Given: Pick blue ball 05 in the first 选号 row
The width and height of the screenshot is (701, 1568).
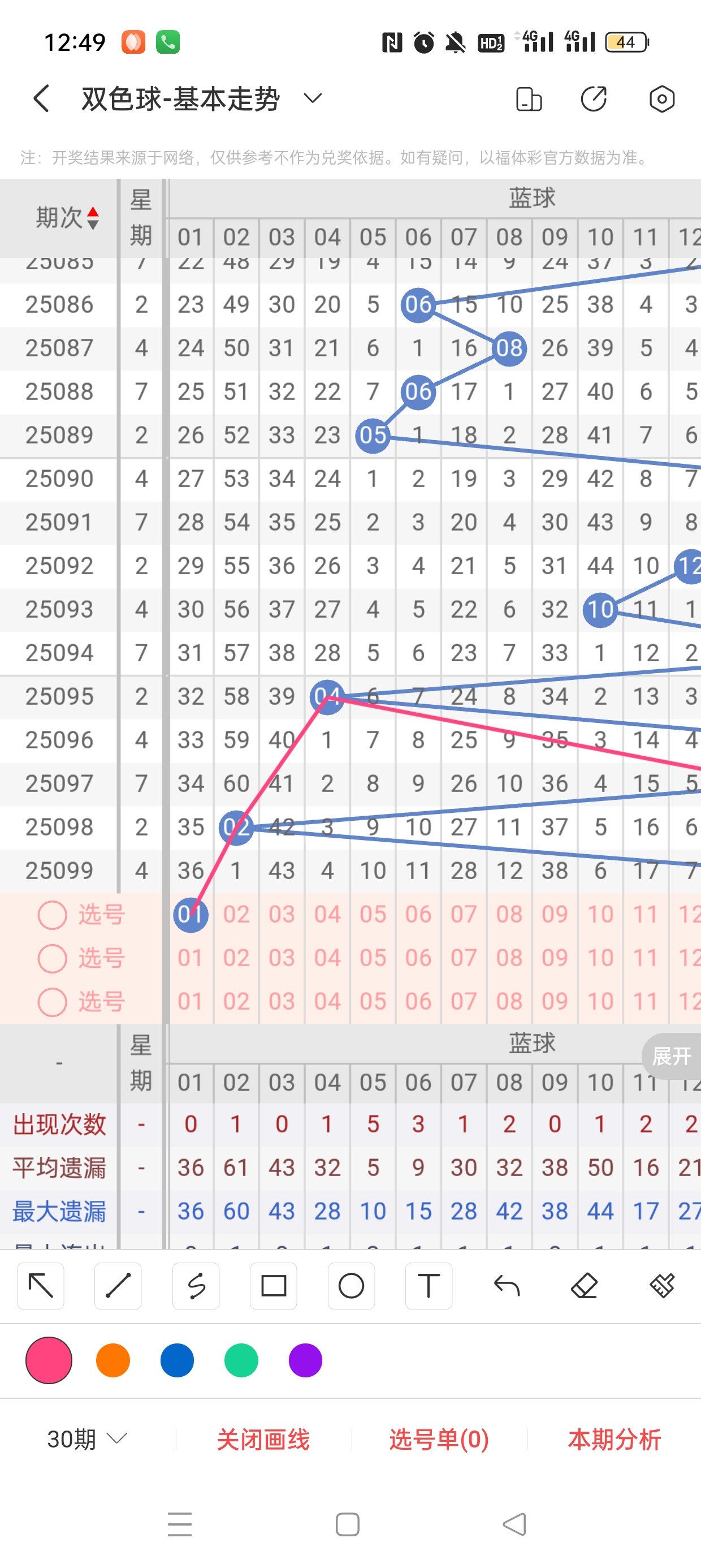Looking at the screenshot, I should pos(373,914).
